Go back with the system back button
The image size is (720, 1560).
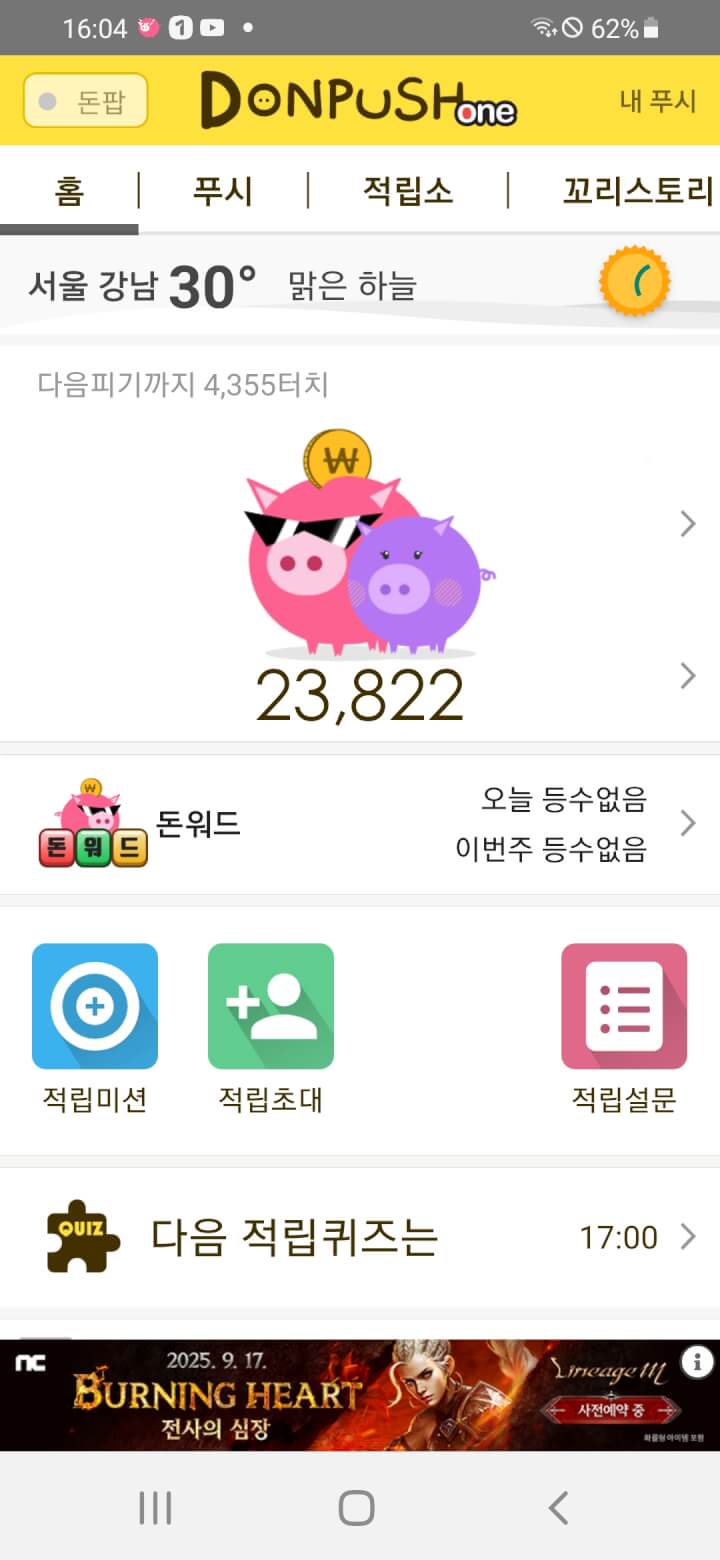point(558,1507)
